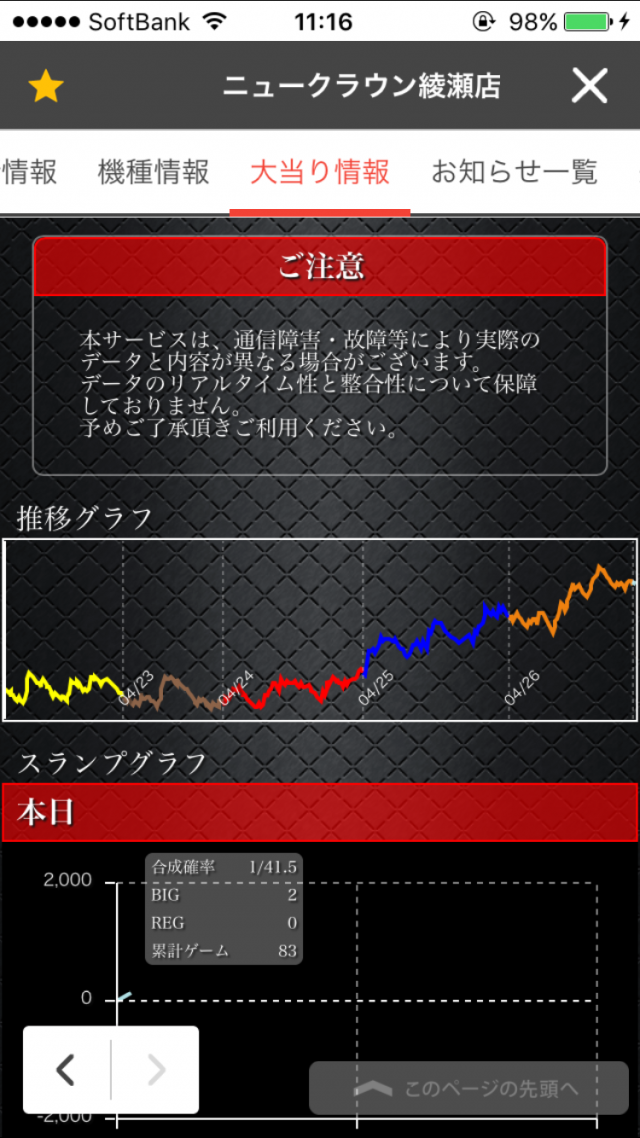Tap the favorite star icon
This screenshot has height=1138, width=640.
(46, 87)
